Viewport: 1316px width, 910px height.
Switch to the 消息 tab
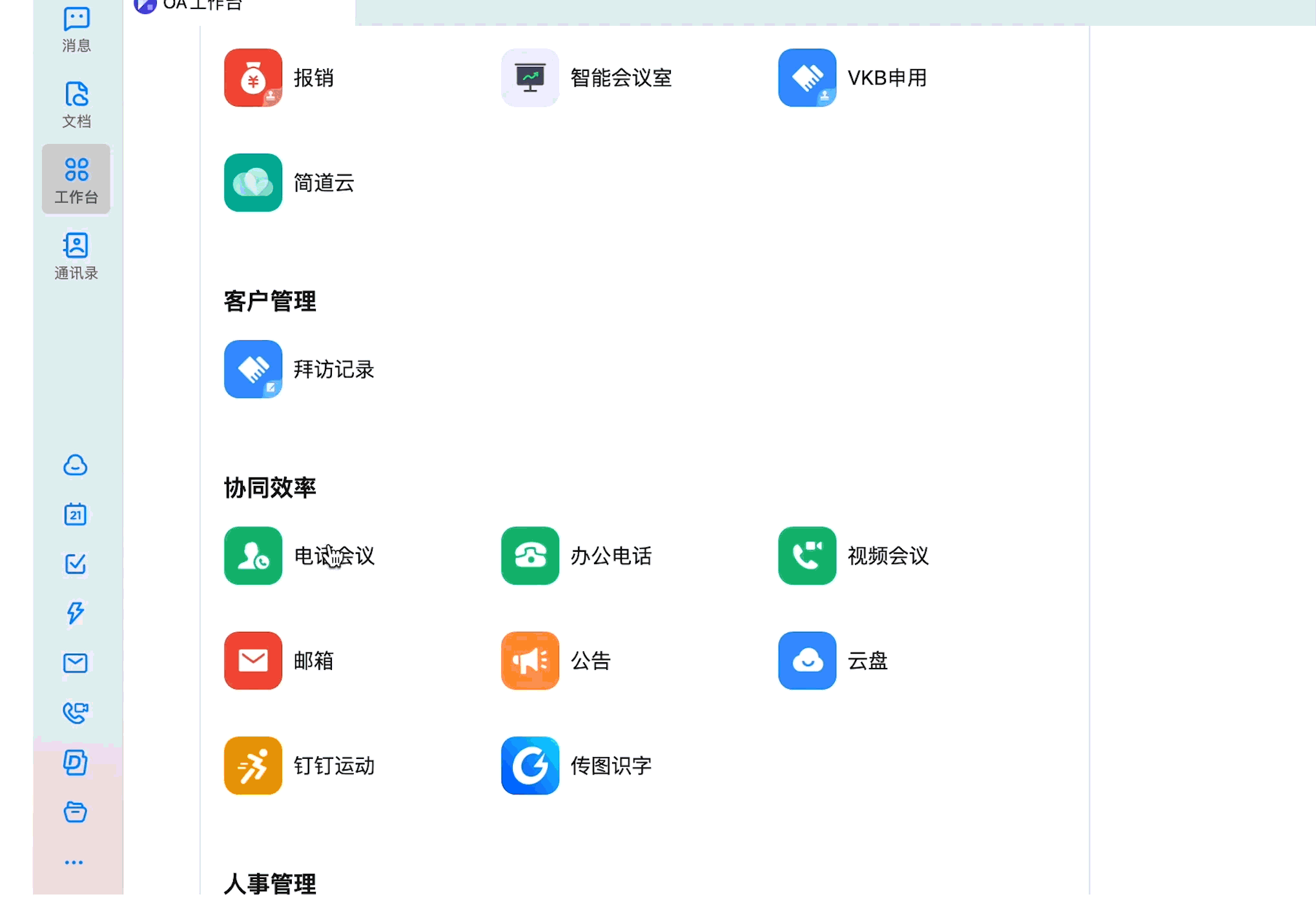coord(76,28)
